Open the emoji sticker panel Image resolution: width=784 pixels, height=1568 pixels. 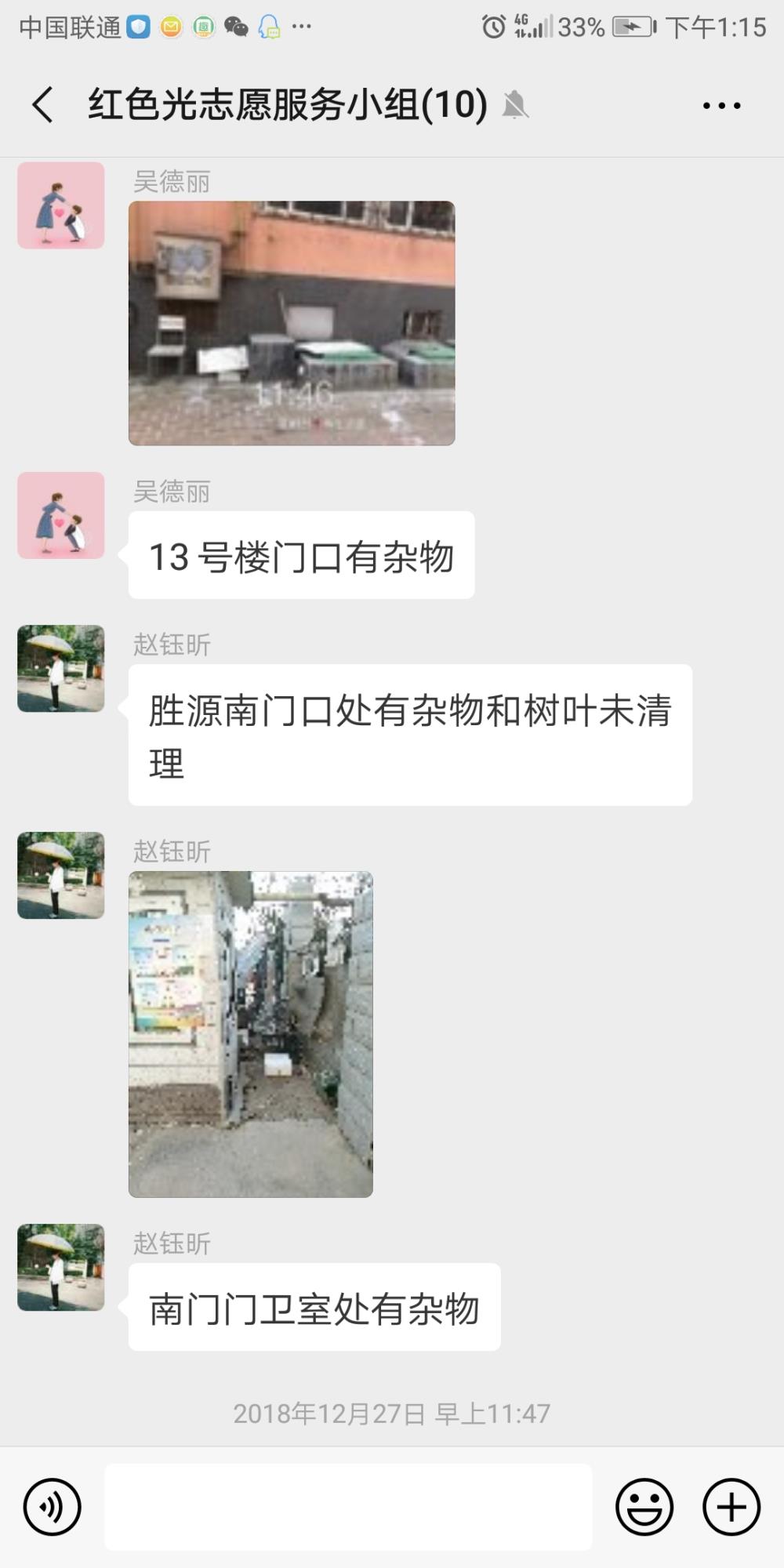644,1507
